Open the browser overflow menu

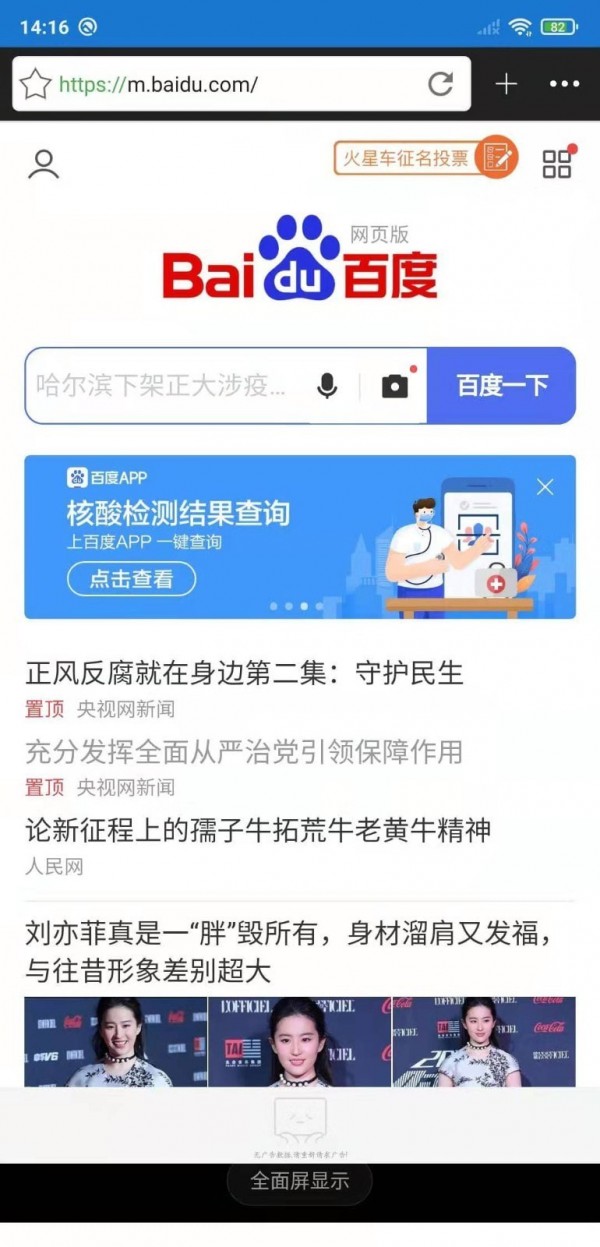coord(565,84)
